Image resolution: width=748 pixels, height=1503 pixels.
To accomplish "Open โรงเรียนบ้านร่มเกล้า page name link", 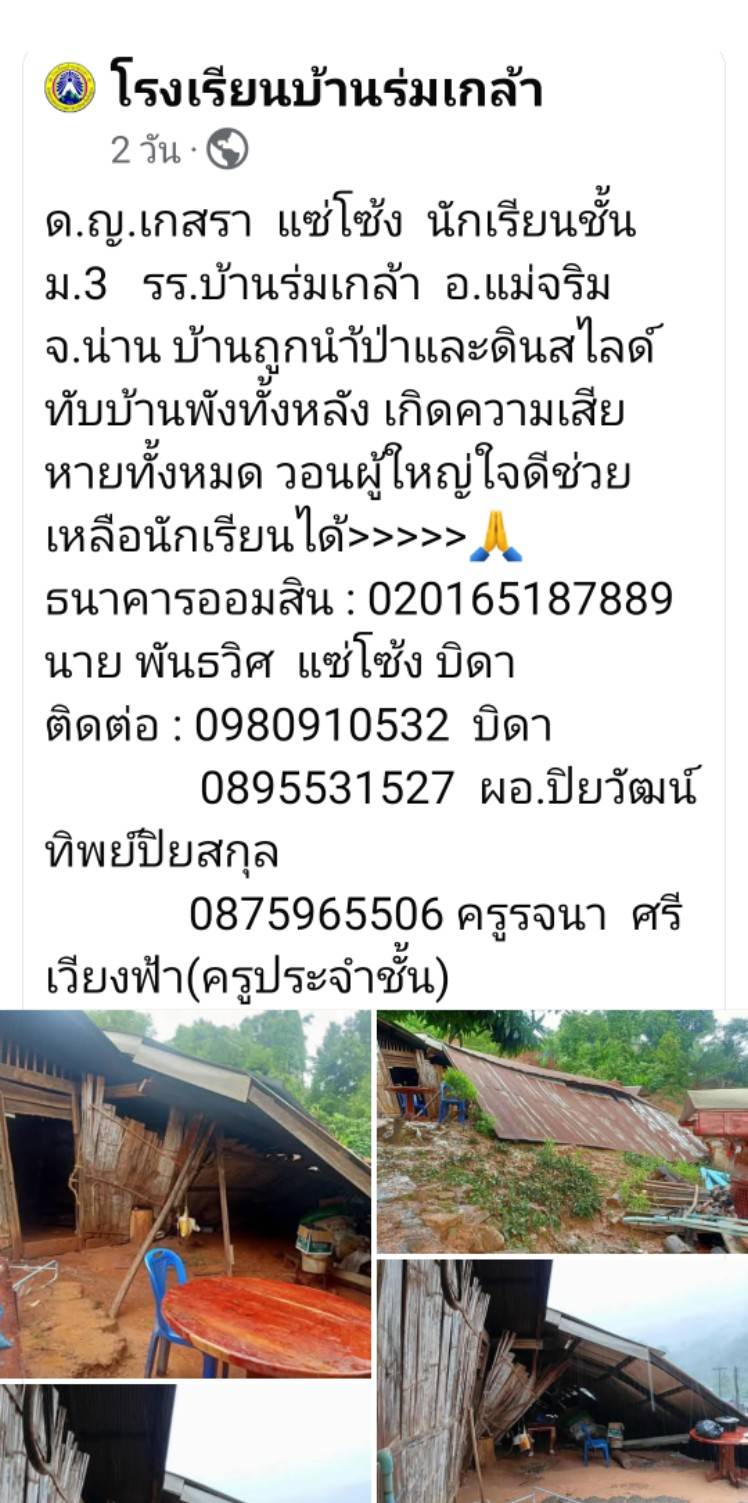I will click(x=326, y=89).
